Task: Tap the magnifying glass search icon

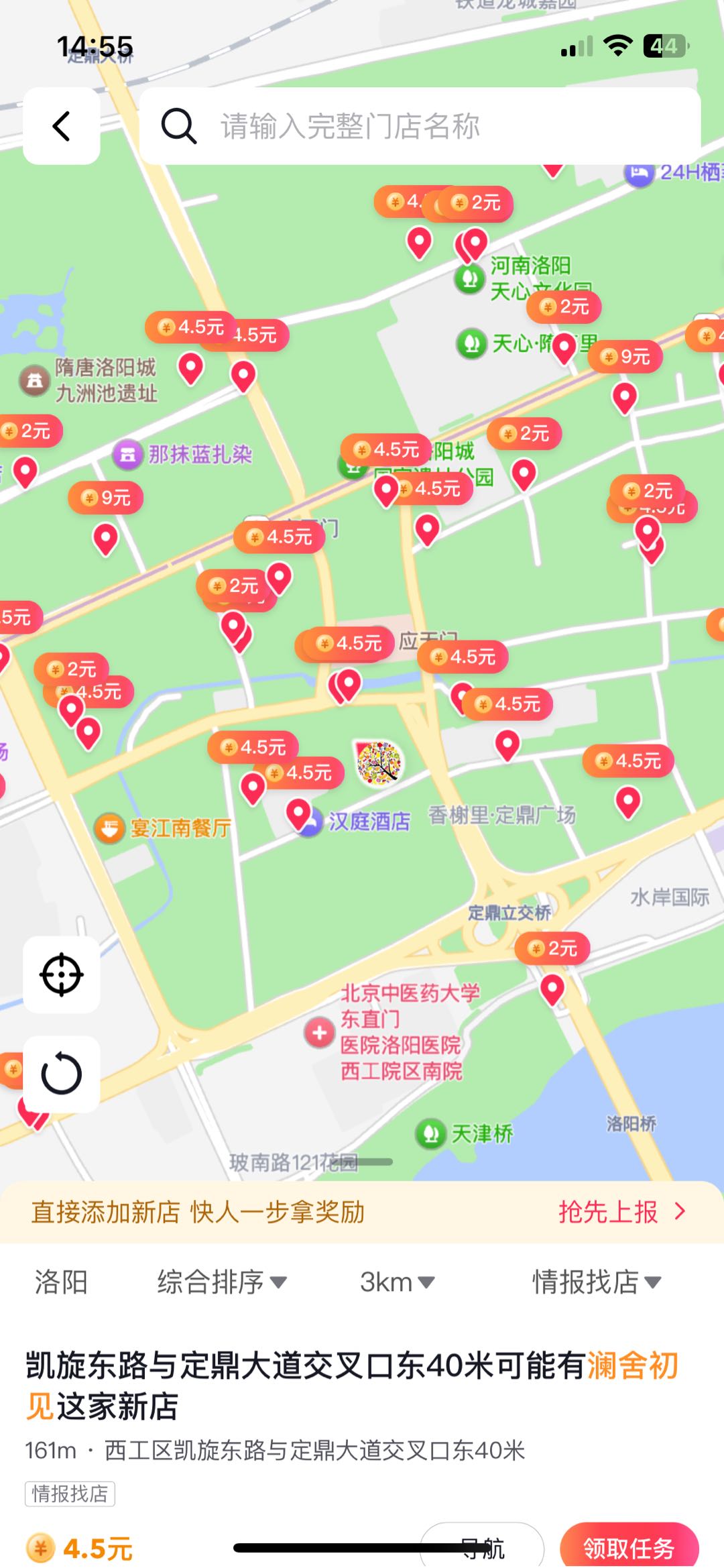Action: [x=178, y=127]
